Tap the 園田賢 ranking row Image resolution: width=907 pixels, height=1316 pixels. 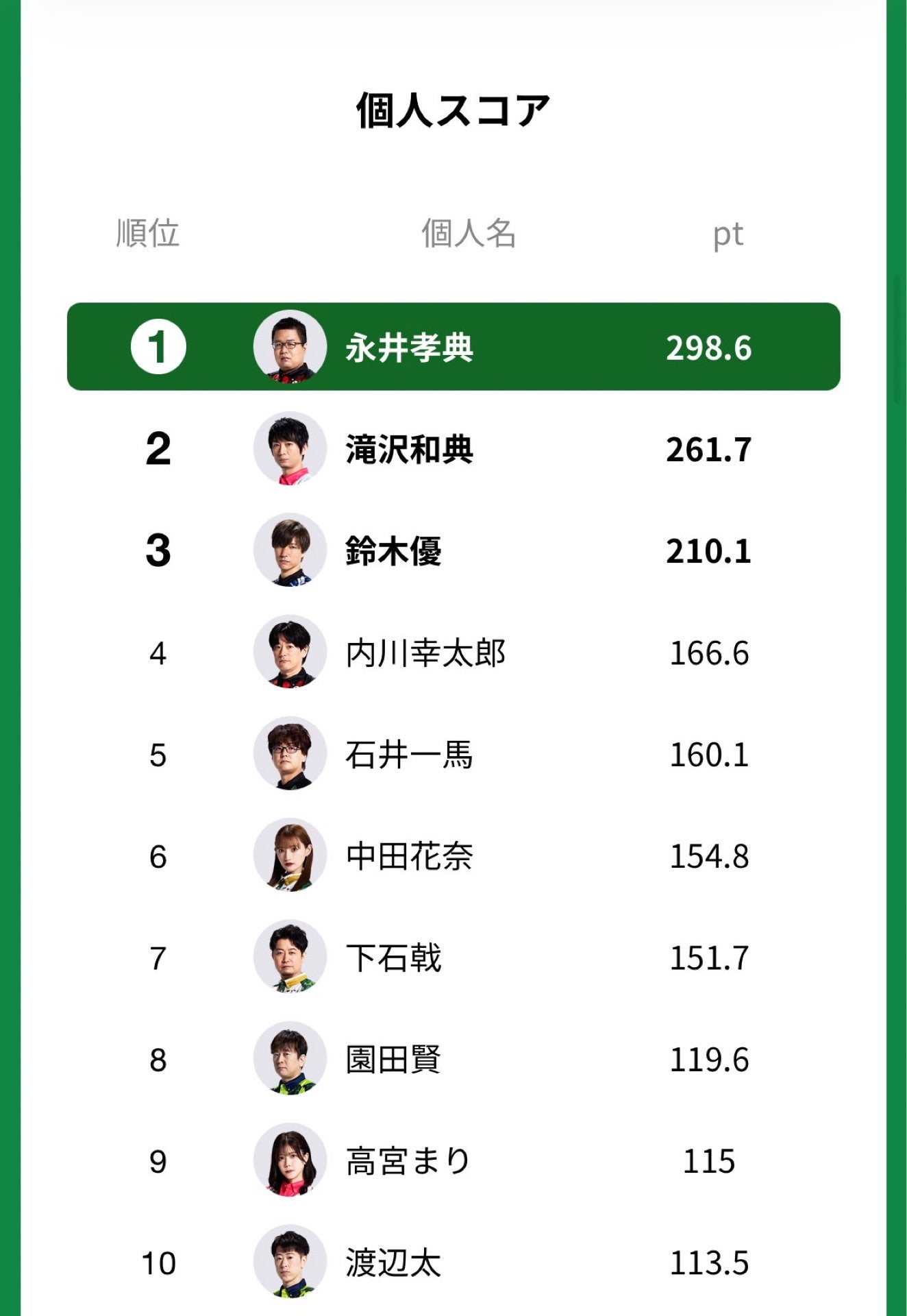click(453, 1060)
